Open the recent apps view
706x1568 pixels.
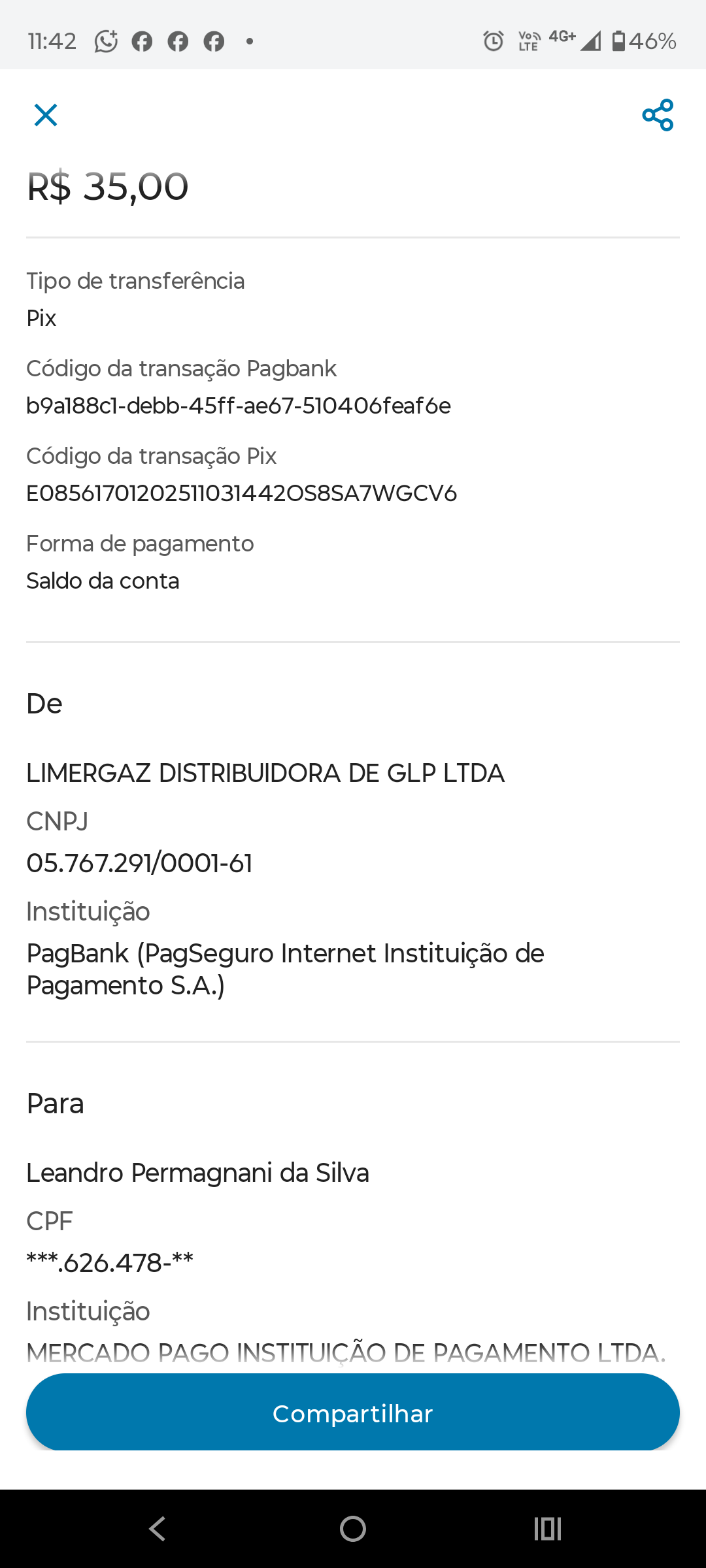coord(548,1529)
